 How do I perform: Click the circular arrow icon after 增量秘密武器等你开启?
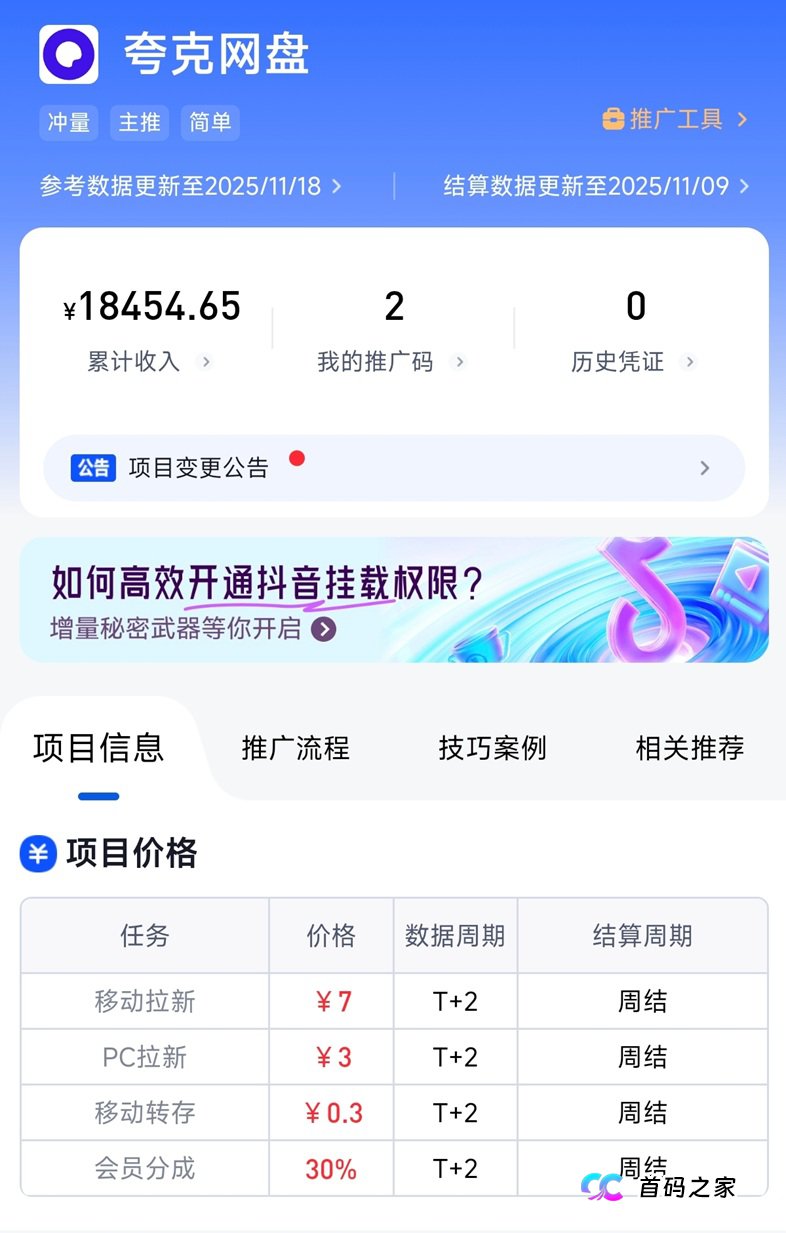322,630
